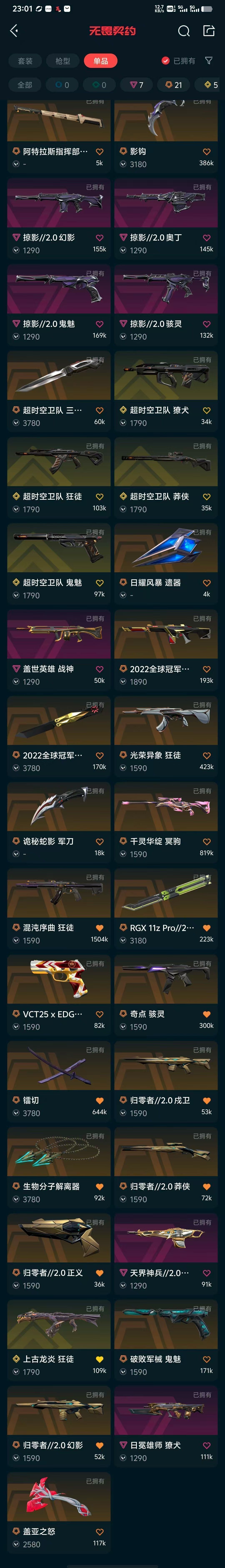The width and height of the screenshot is (225, 1568).
Task: Like the 破败军械 鬼魅 skin
Action: coord(207,1359)
